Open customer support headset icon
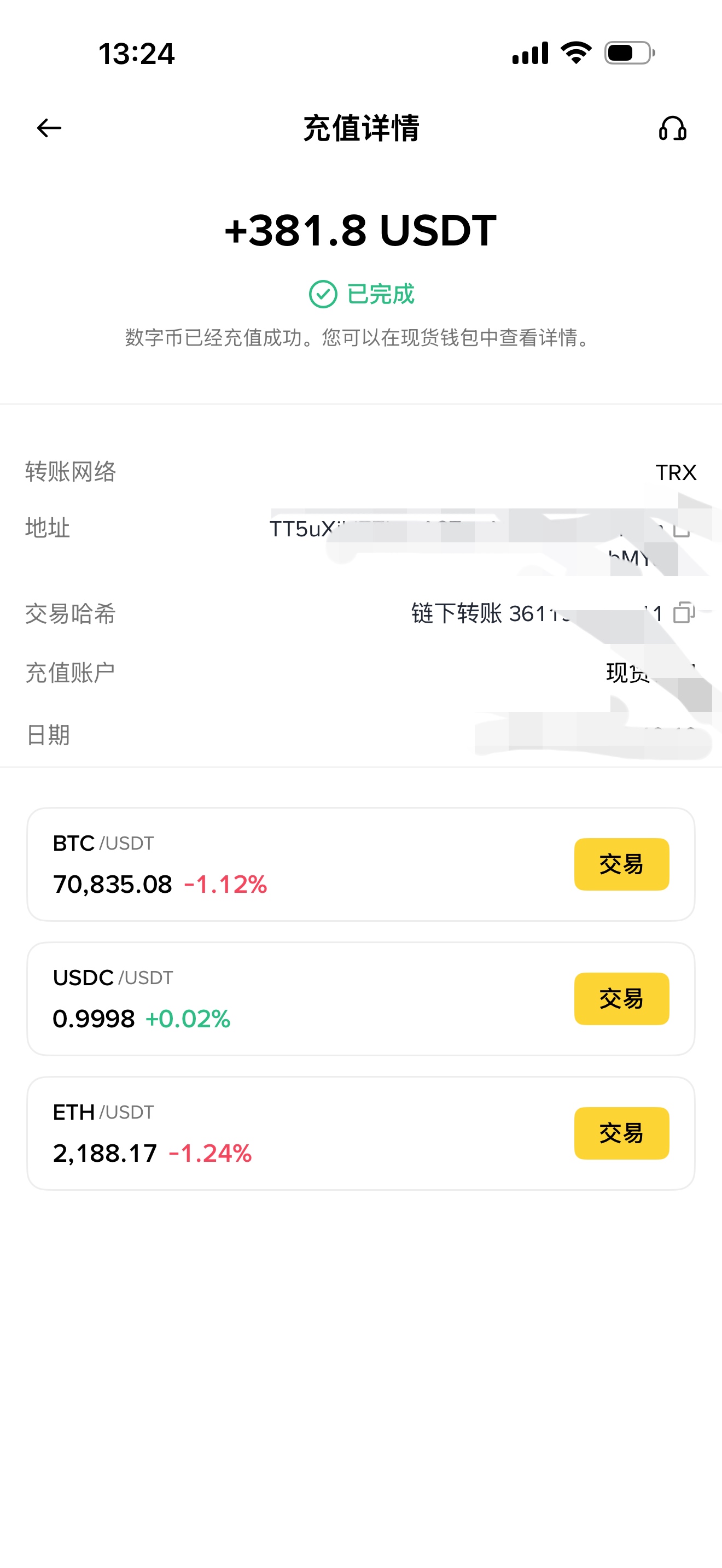Image resolution: width=722 pixels, height=1568 pixels. coord(672,128)
